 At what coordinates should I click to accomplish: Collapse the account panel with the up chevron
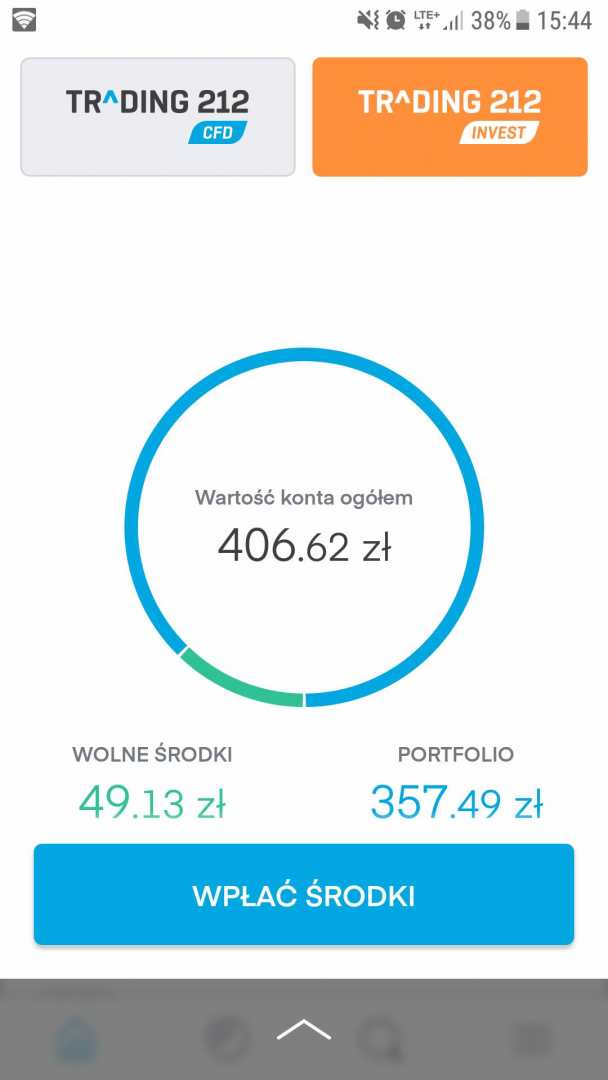(303, 1029)
